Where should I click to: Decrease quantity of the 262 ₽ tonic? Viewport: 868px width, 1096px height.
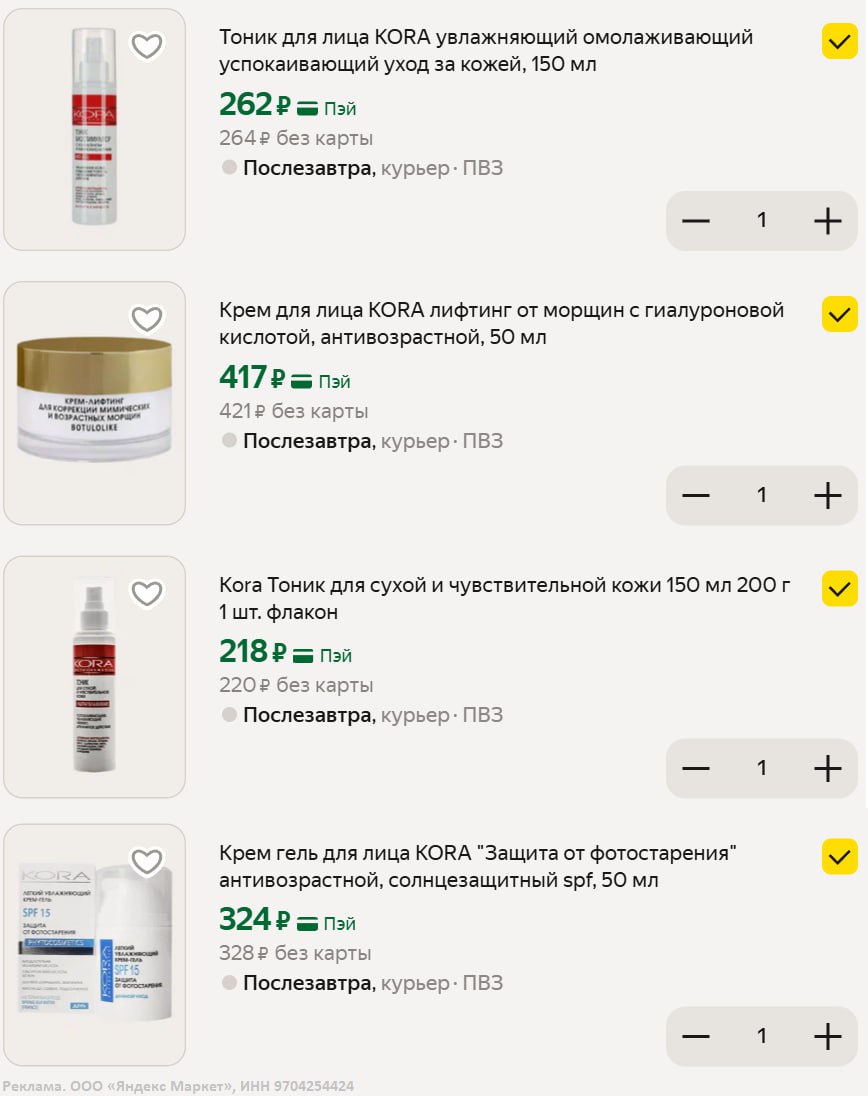695,221
